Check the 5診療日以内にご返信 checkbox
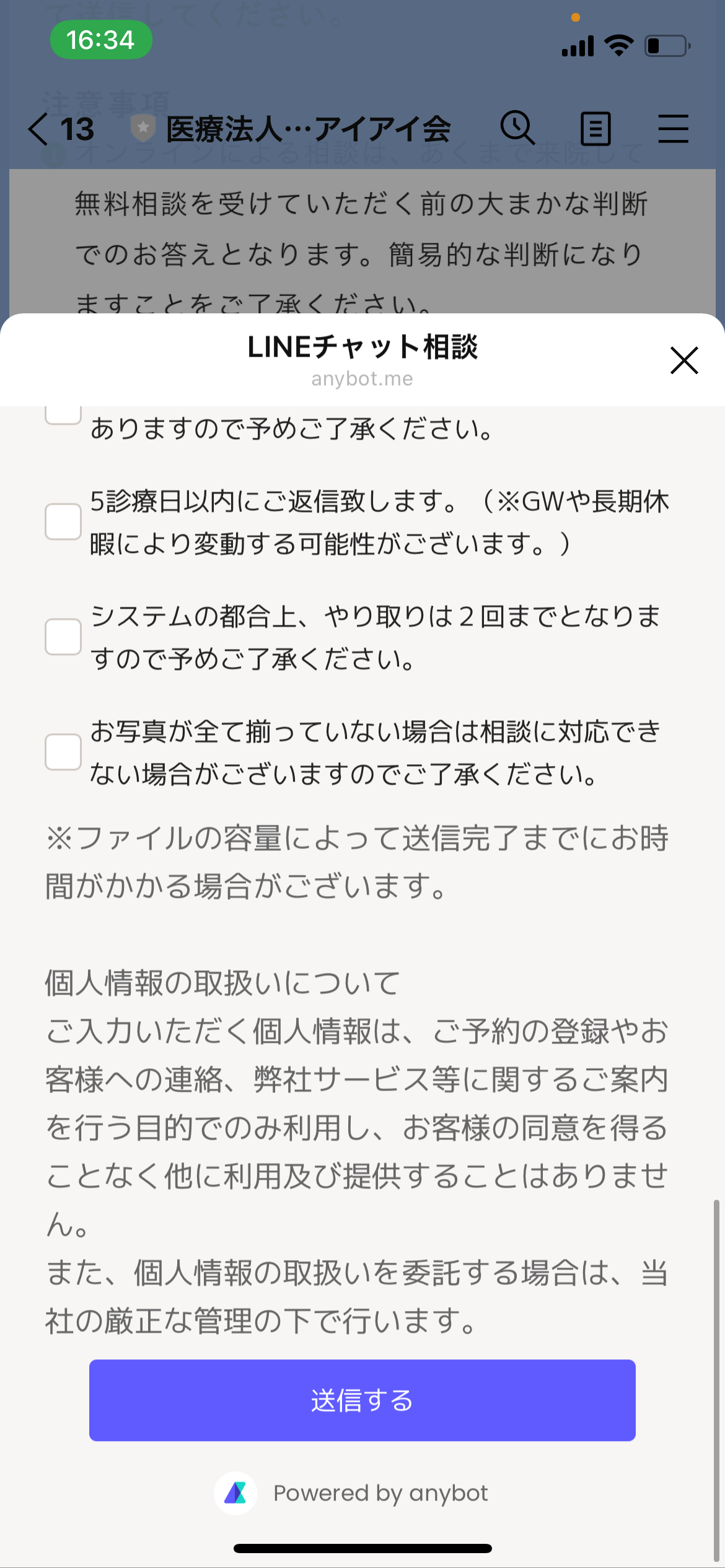Viewport: 725px width, 1568px height. [63, 521]
